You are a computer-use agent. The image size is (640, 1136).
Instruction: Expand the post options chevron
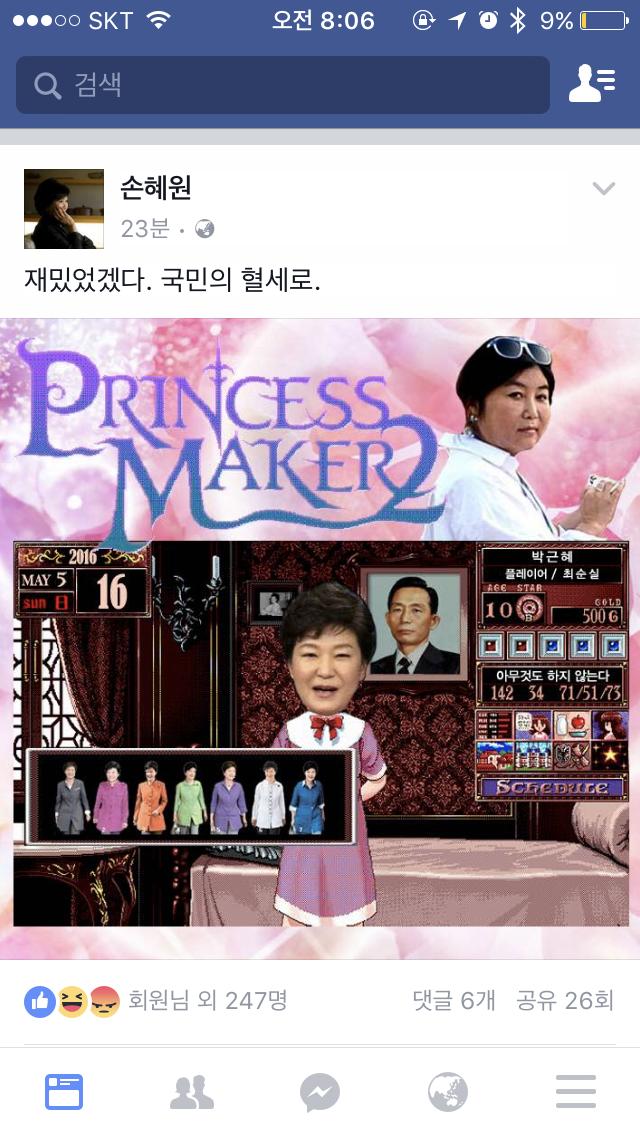pos(603,188)
